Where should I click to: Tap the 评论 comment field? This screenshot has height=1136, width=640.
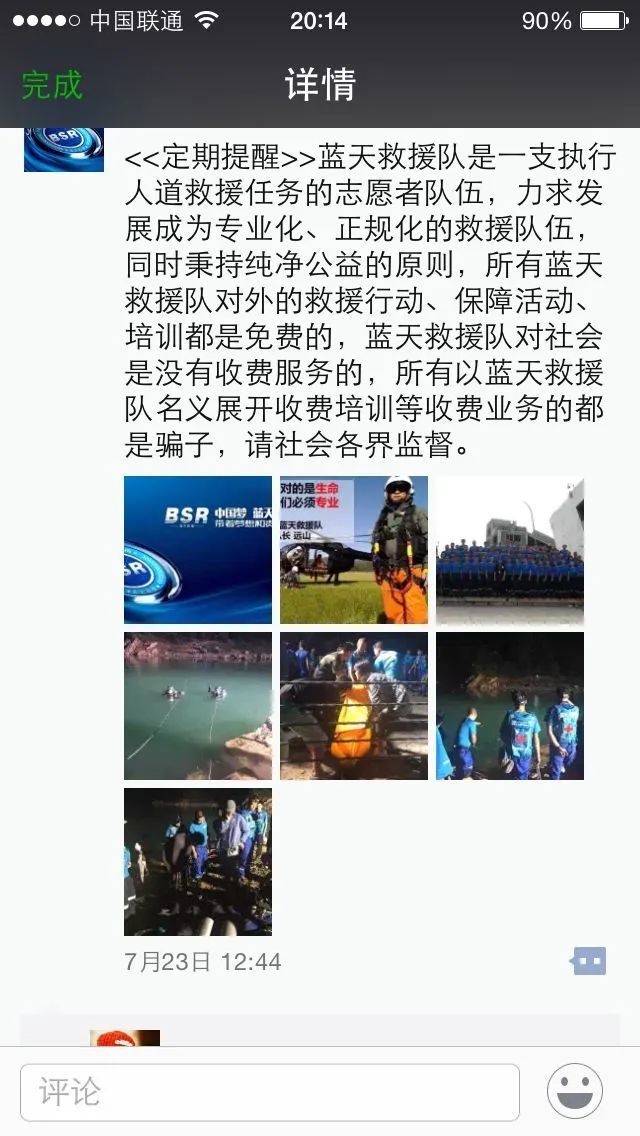[270, 1092]
